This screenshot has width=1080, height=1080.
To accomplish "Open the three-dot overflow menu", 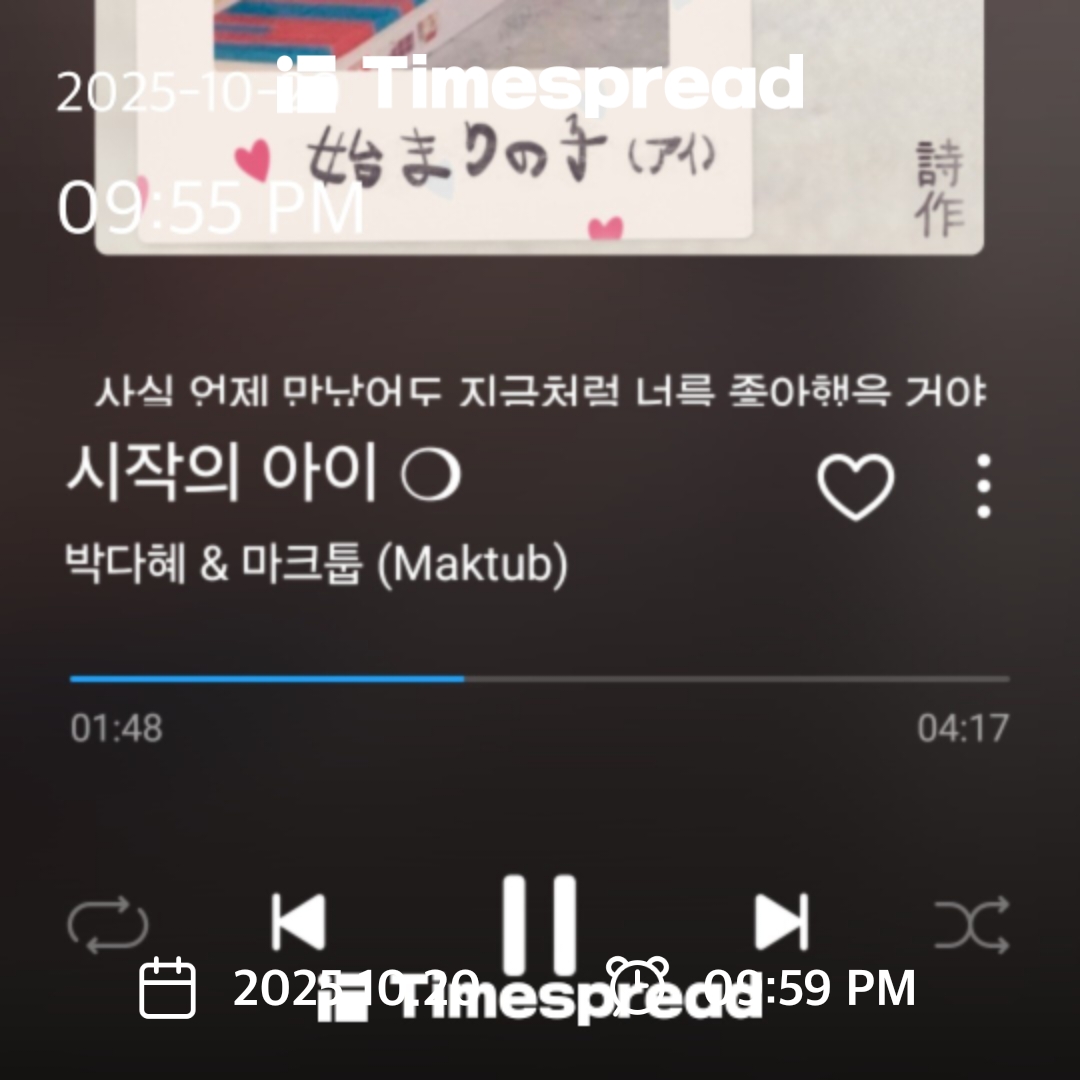I will [x=984, y=486].
